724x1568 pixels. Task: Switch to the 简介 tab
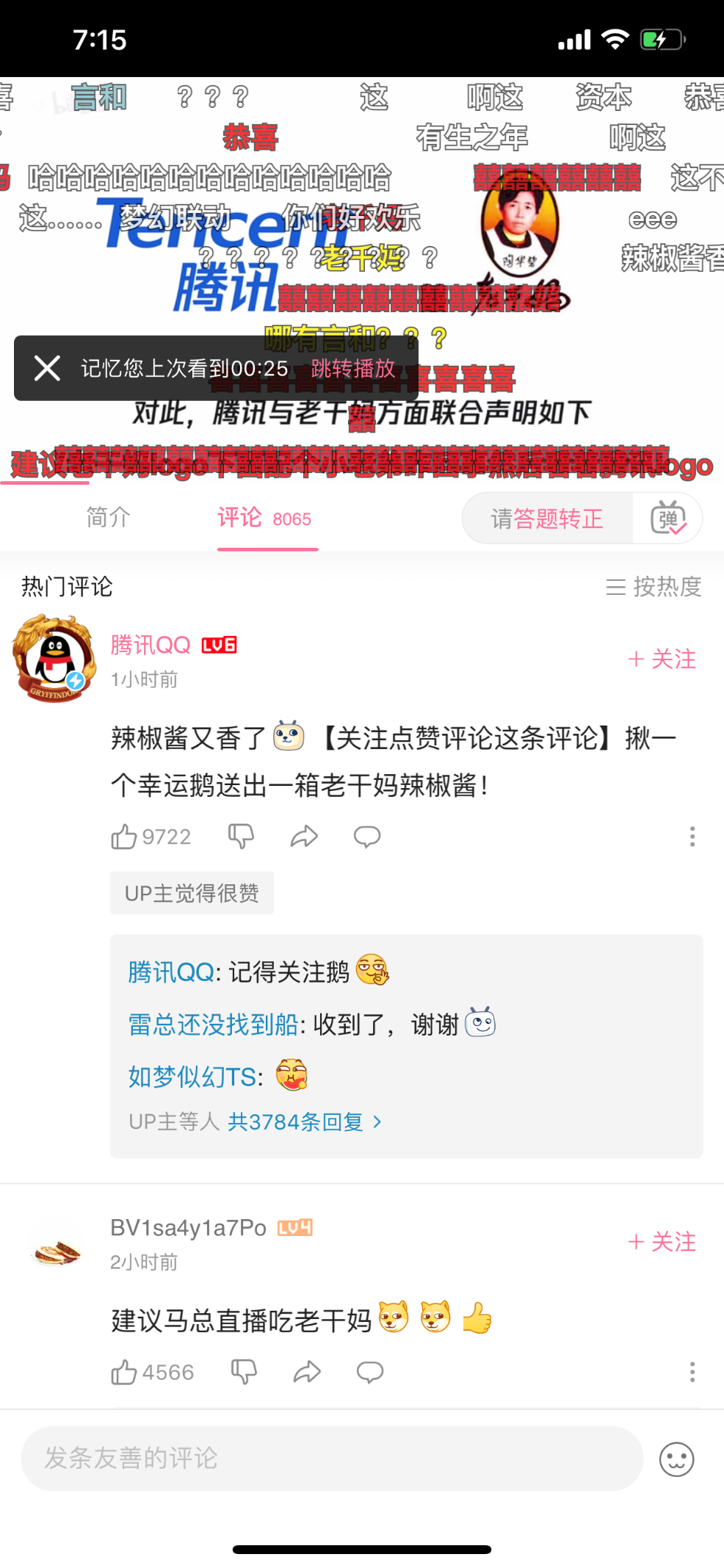coord(108,518)
